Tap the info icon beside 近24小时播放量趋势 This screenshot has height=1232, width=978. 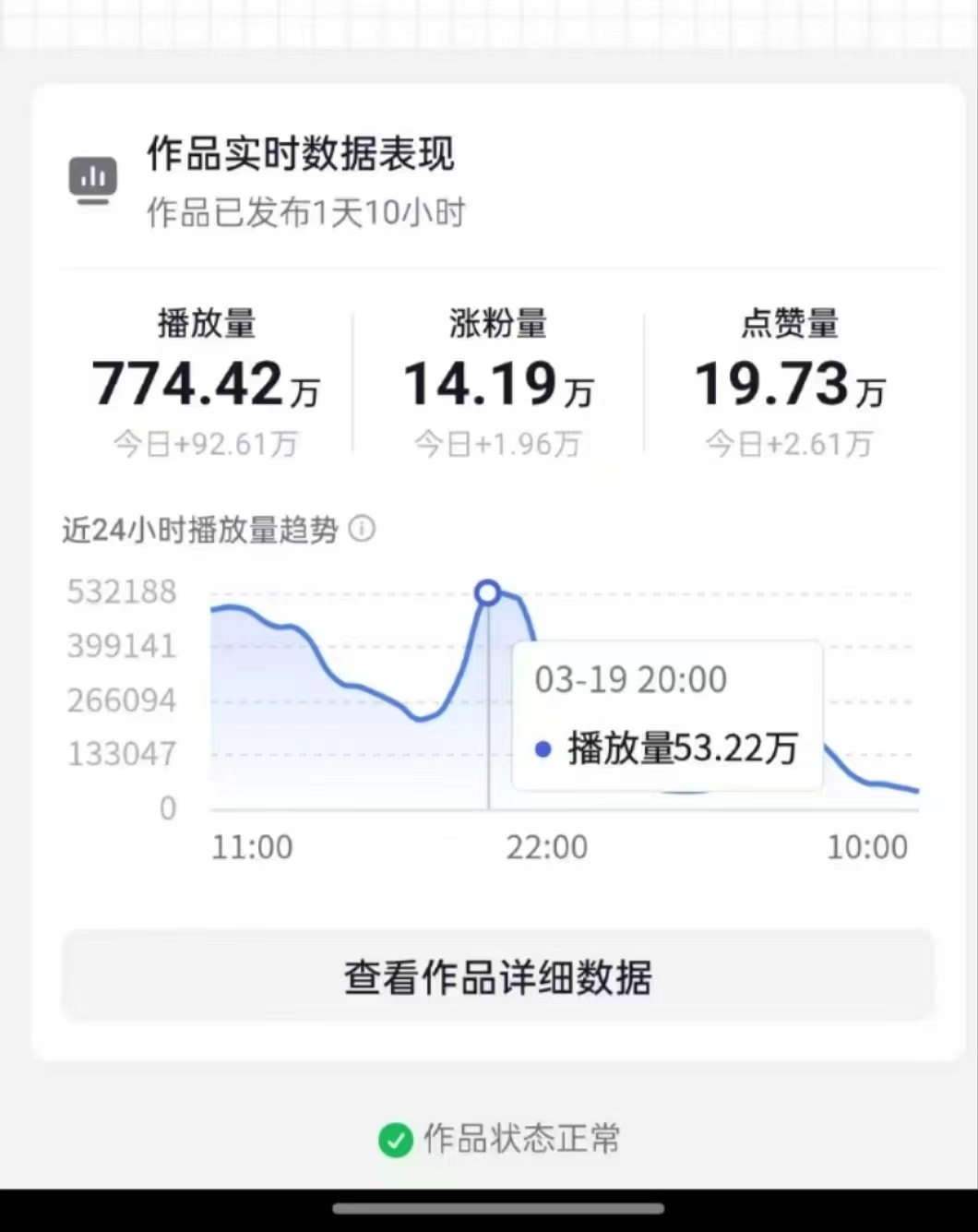pos(363,529)
